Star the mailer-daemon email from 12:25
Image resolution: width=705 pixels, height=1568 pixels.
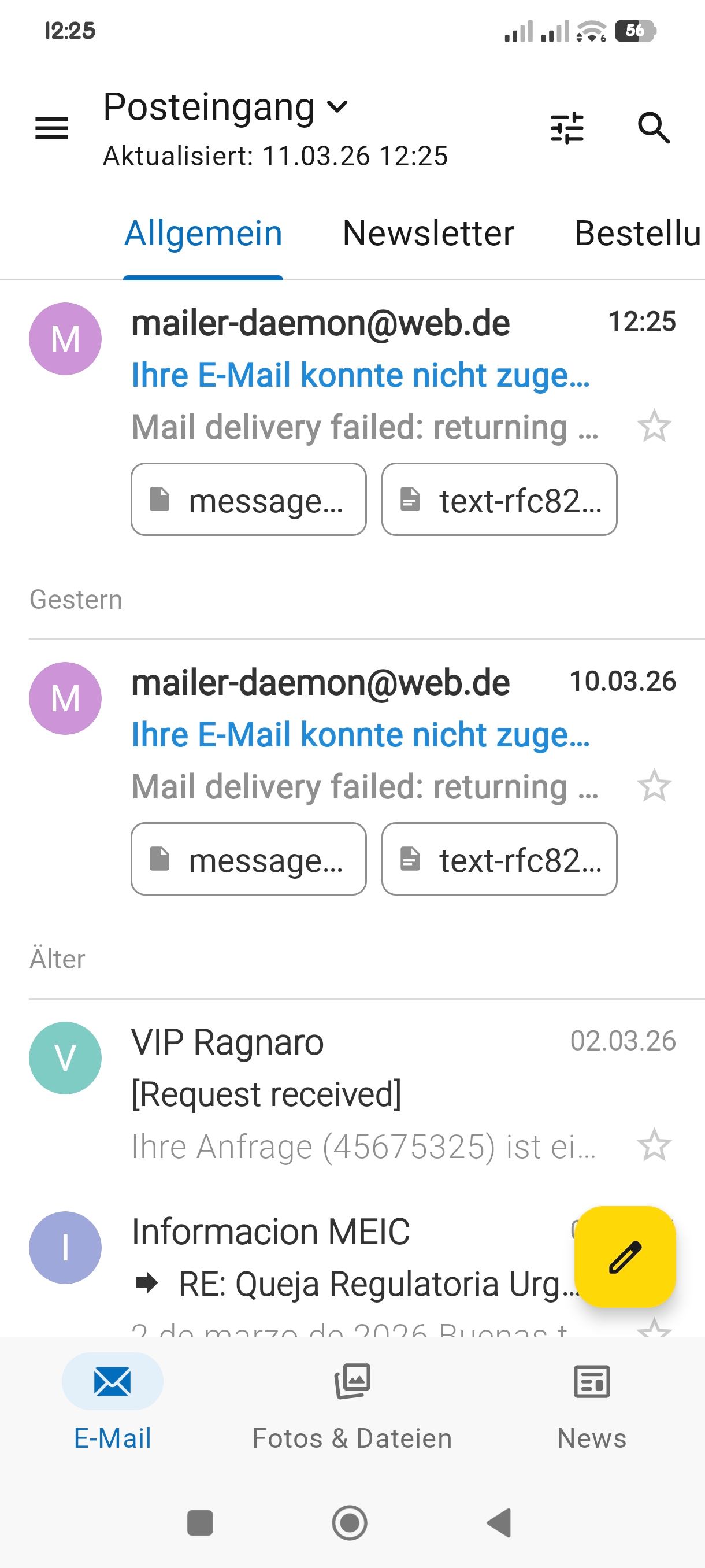click(654, 426)
